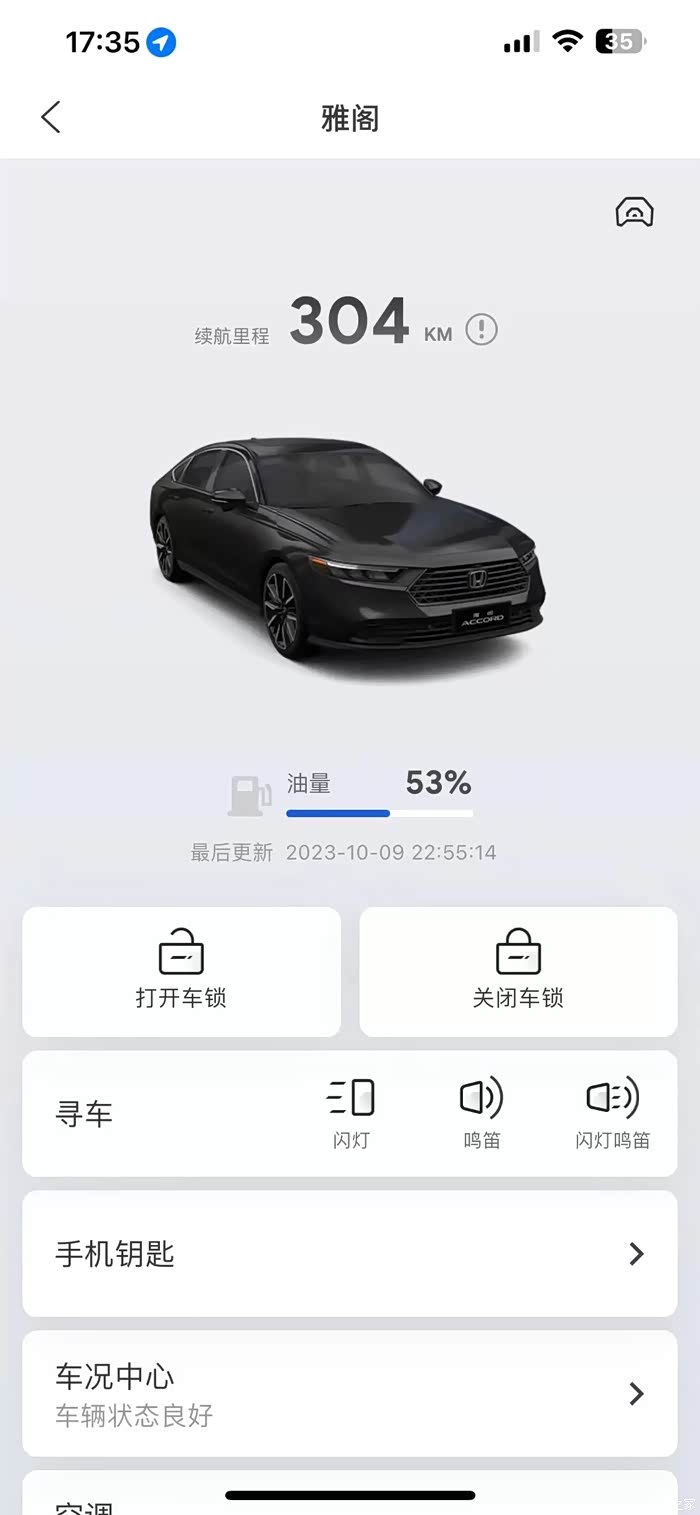Flash the lights with 闪灯
700x1515 pixels.
tap(351, 1112)
